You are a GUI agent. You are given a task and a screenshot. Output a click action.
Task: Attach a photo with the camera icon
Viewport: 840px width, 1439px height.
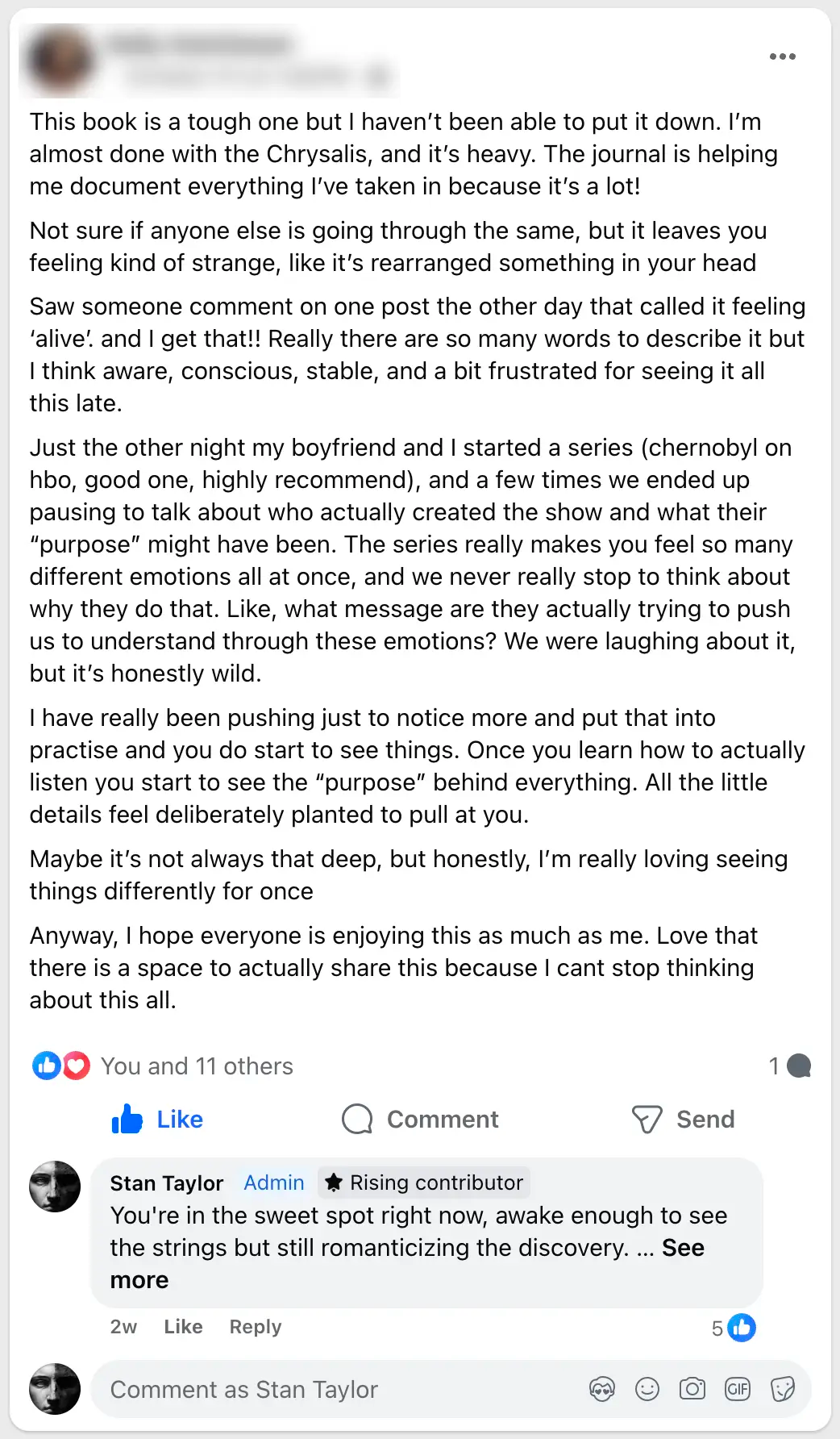692,1389
